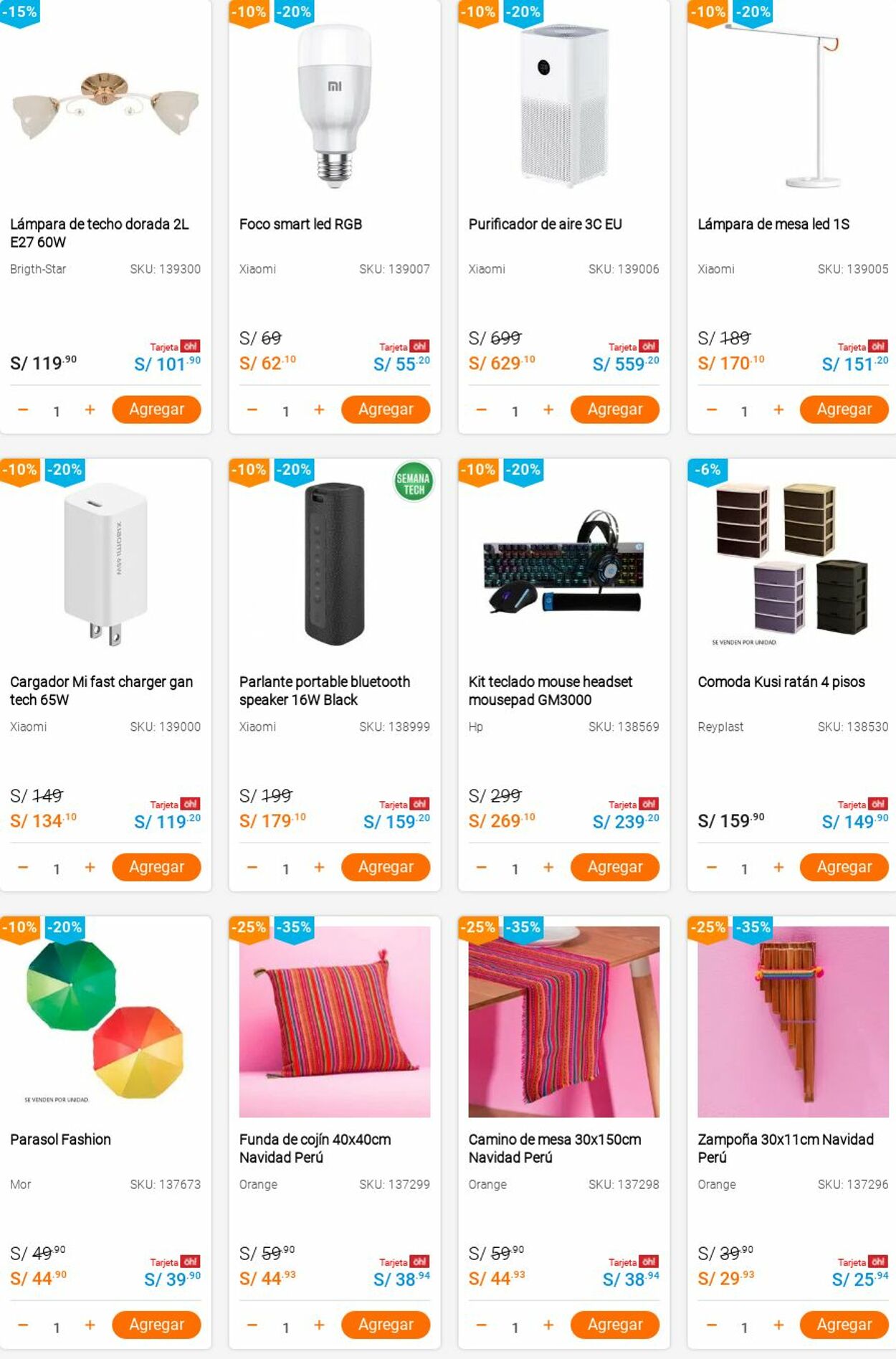Add Zampoña 30x11cm Navidad Perú to cart
The width and height of the screenshot is (896, 1359).
coord(844,1325)
